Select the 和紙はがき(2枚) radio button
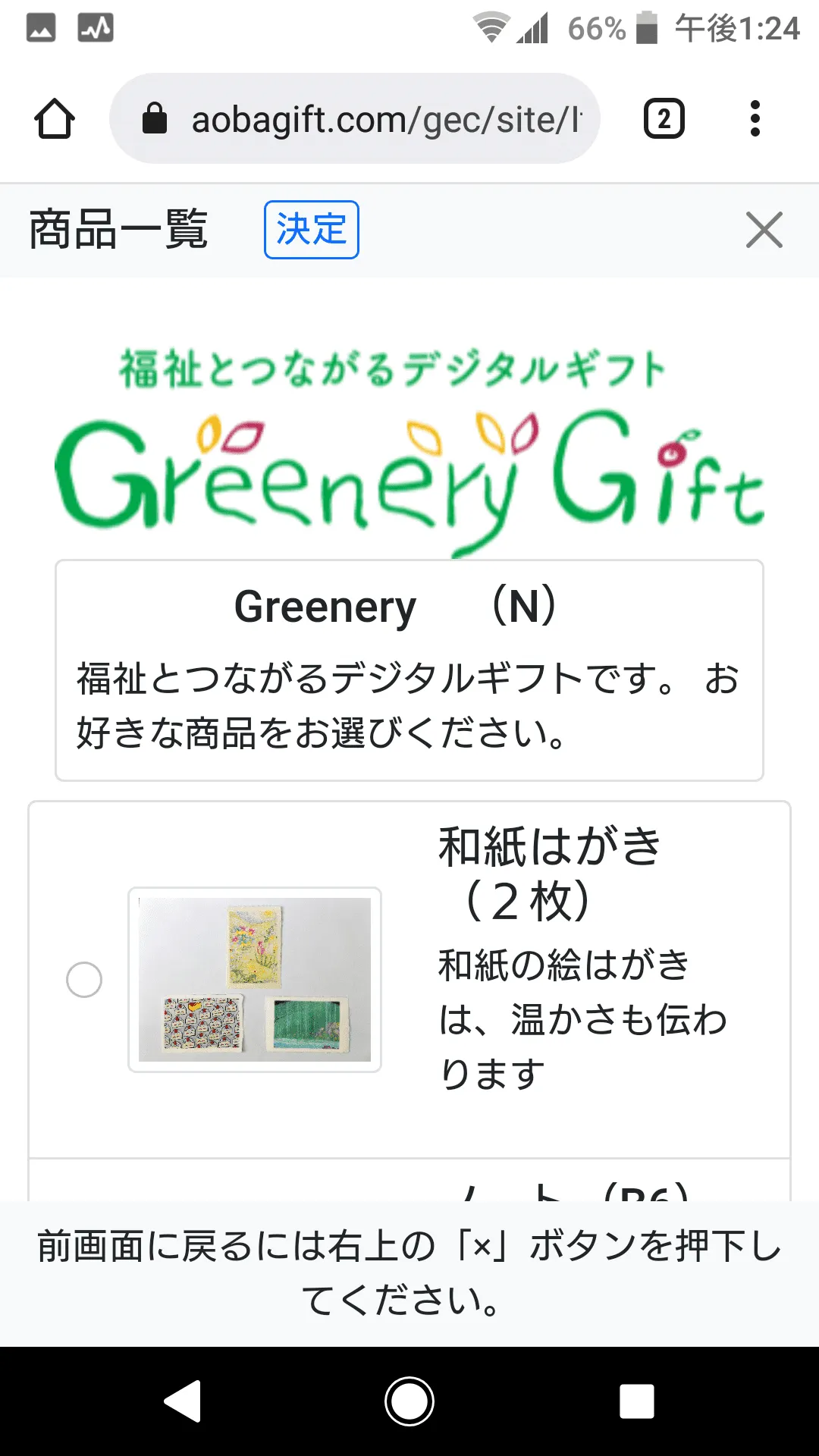Screen dimensions: 819x1456 pyautogui.click(x=84, y=980)
